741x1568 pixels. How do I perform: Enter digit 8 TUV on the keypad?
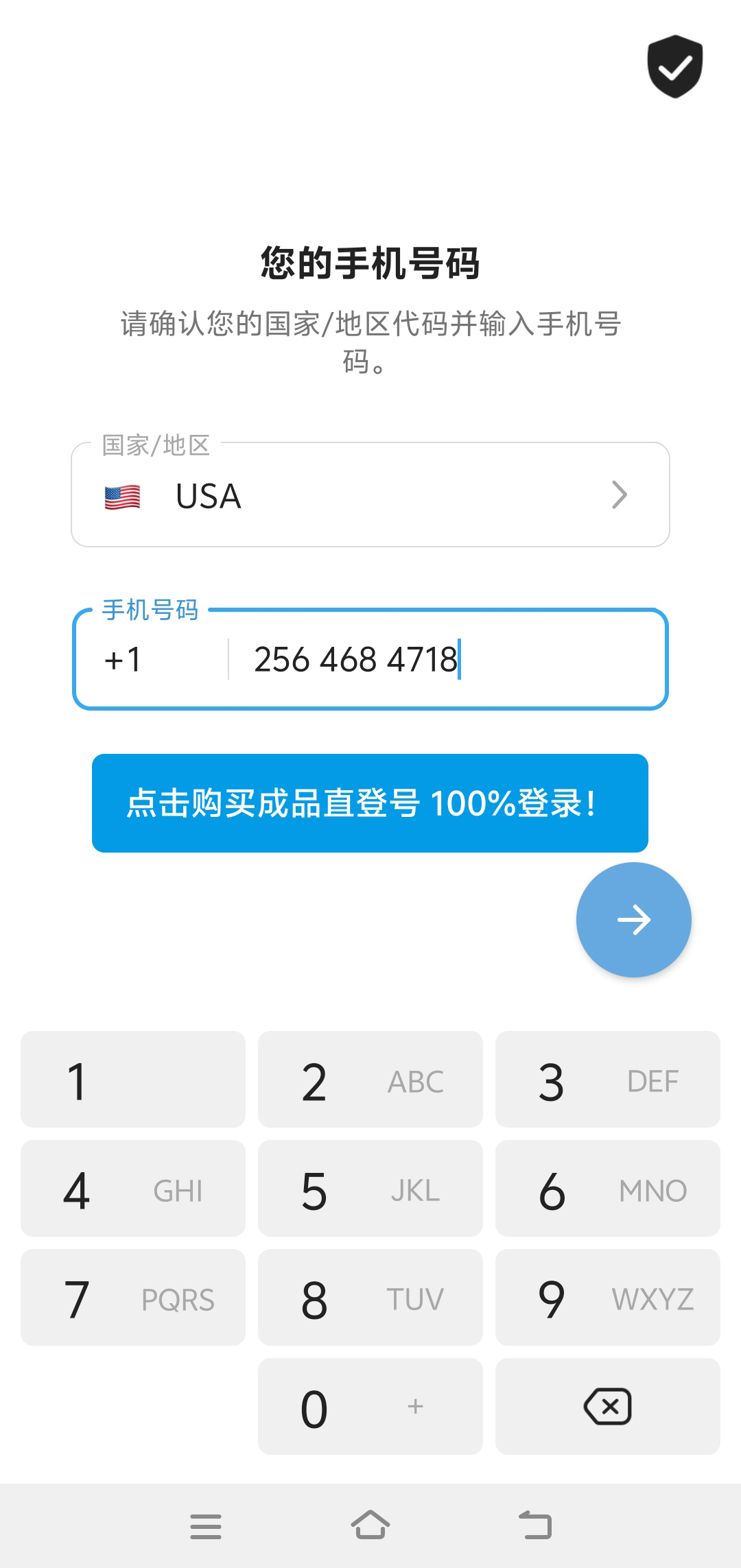click(x=370, y=1298)
